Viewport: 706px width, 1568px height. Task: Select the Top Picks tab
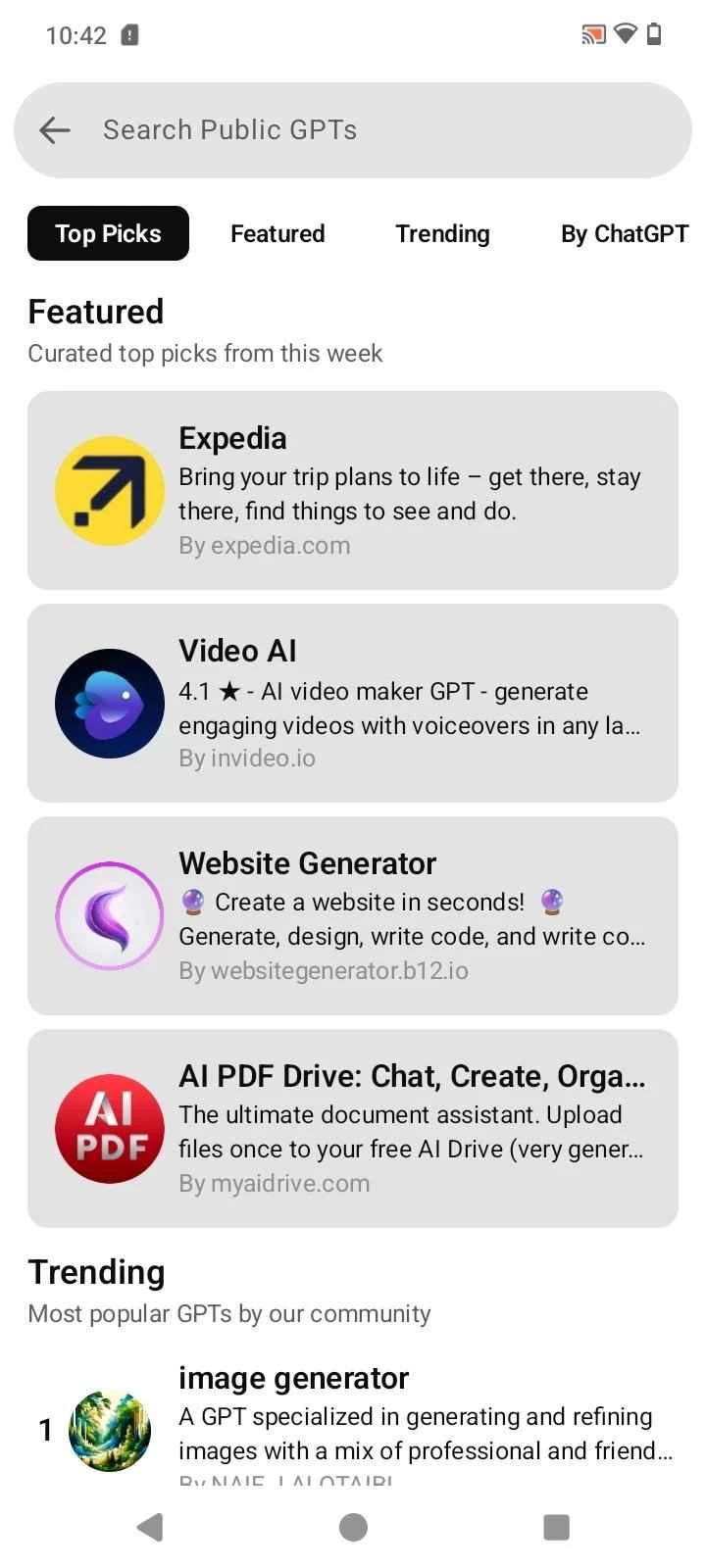pos(108,233)
